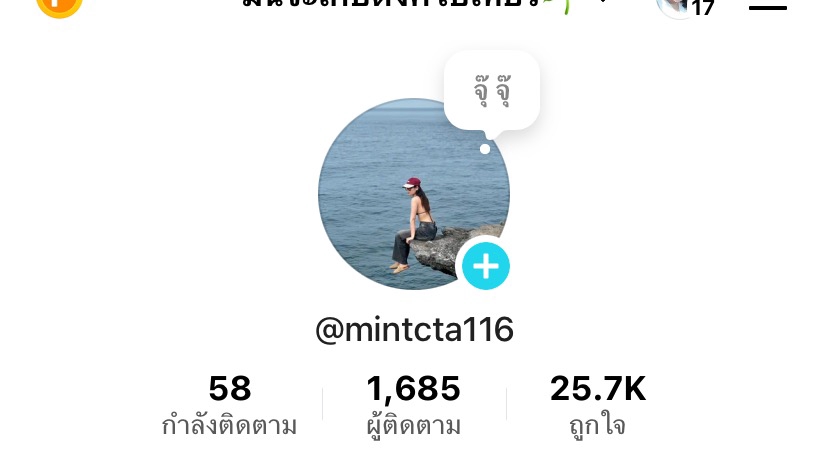View the 1,685 followers list
The width and height of the screenshot is (828, 466).
[x=413, y=405]
